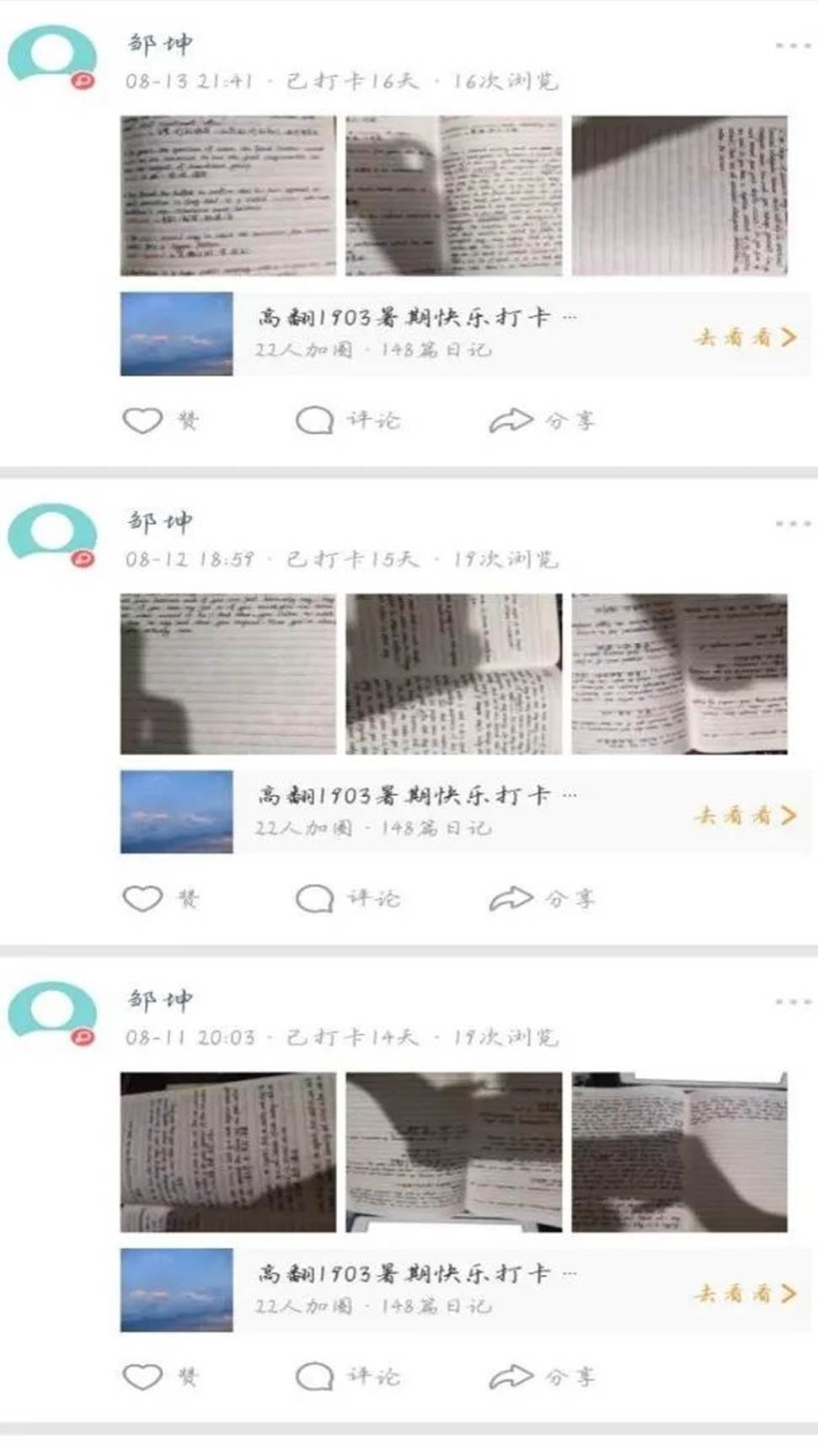Image resolution: width=818 pixels, height=1456 pixels.
Task: Open overflow menu on the 08-12 post
Action: (792, 523)
